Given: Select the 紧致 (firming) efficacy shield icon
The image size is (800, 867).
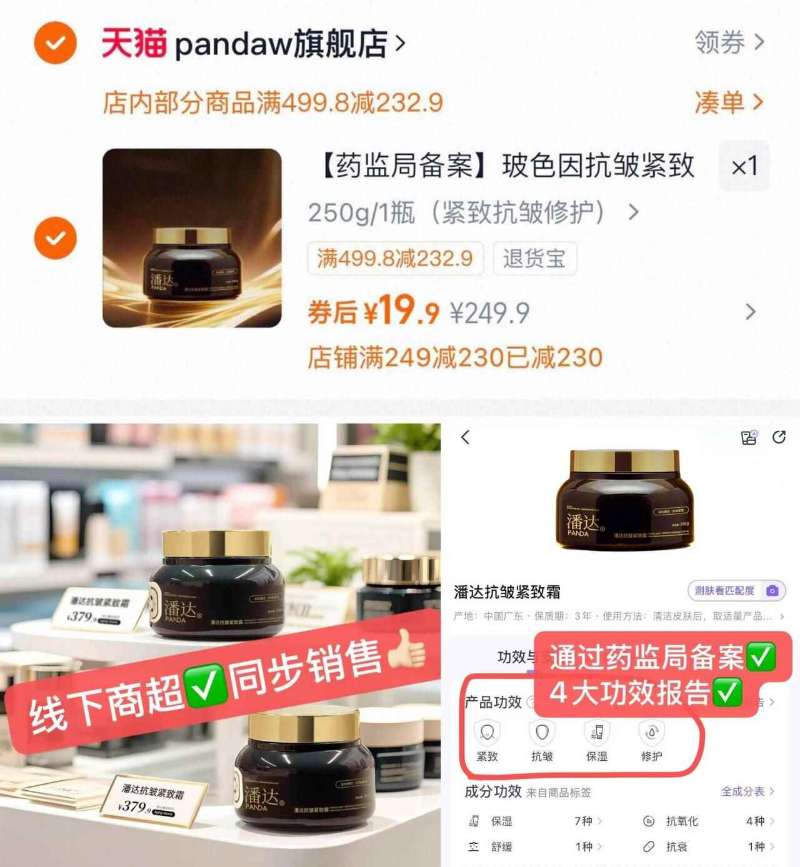Looking at the screenshot, I should click(488, 732).
